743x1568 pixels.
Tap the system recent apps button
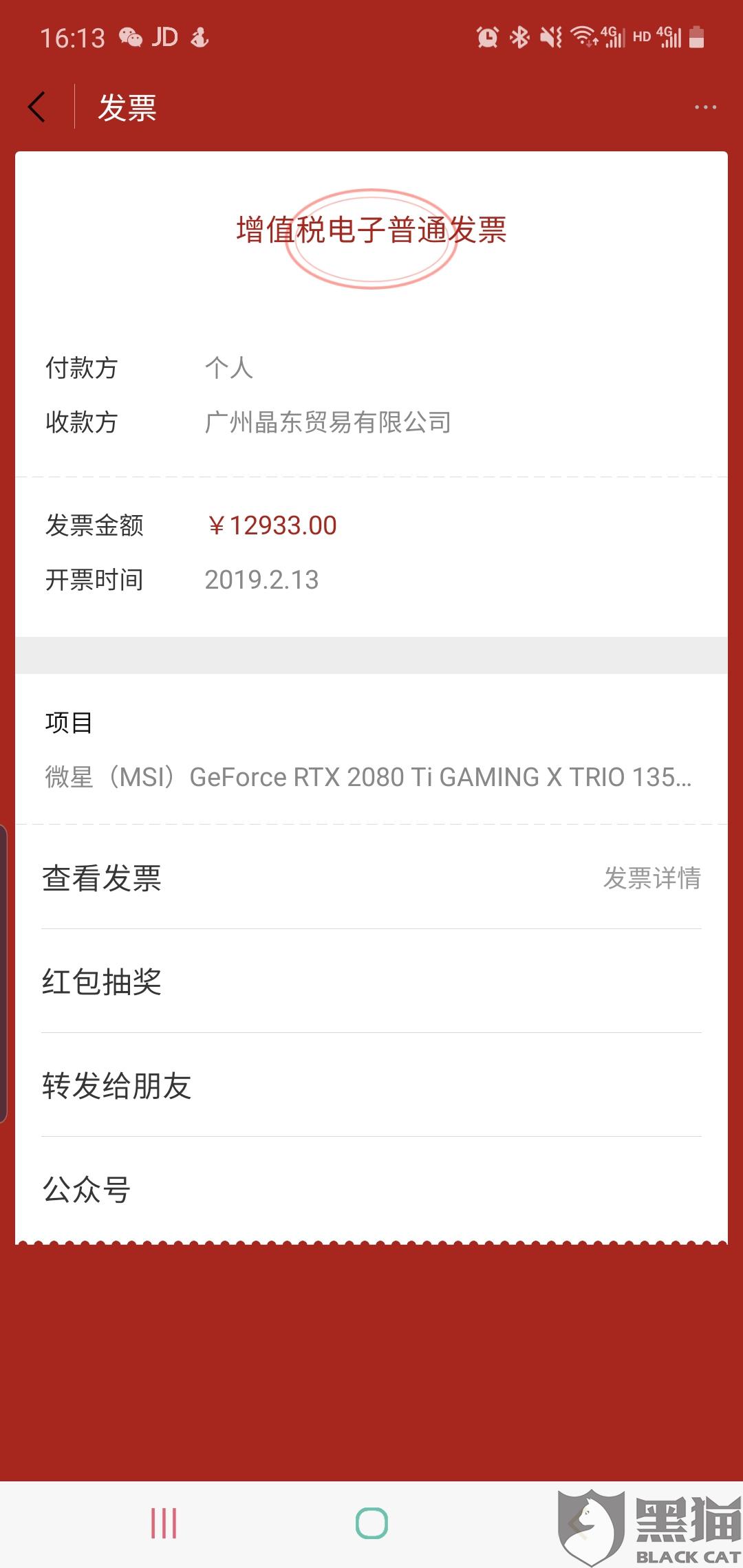[164, 1523]
